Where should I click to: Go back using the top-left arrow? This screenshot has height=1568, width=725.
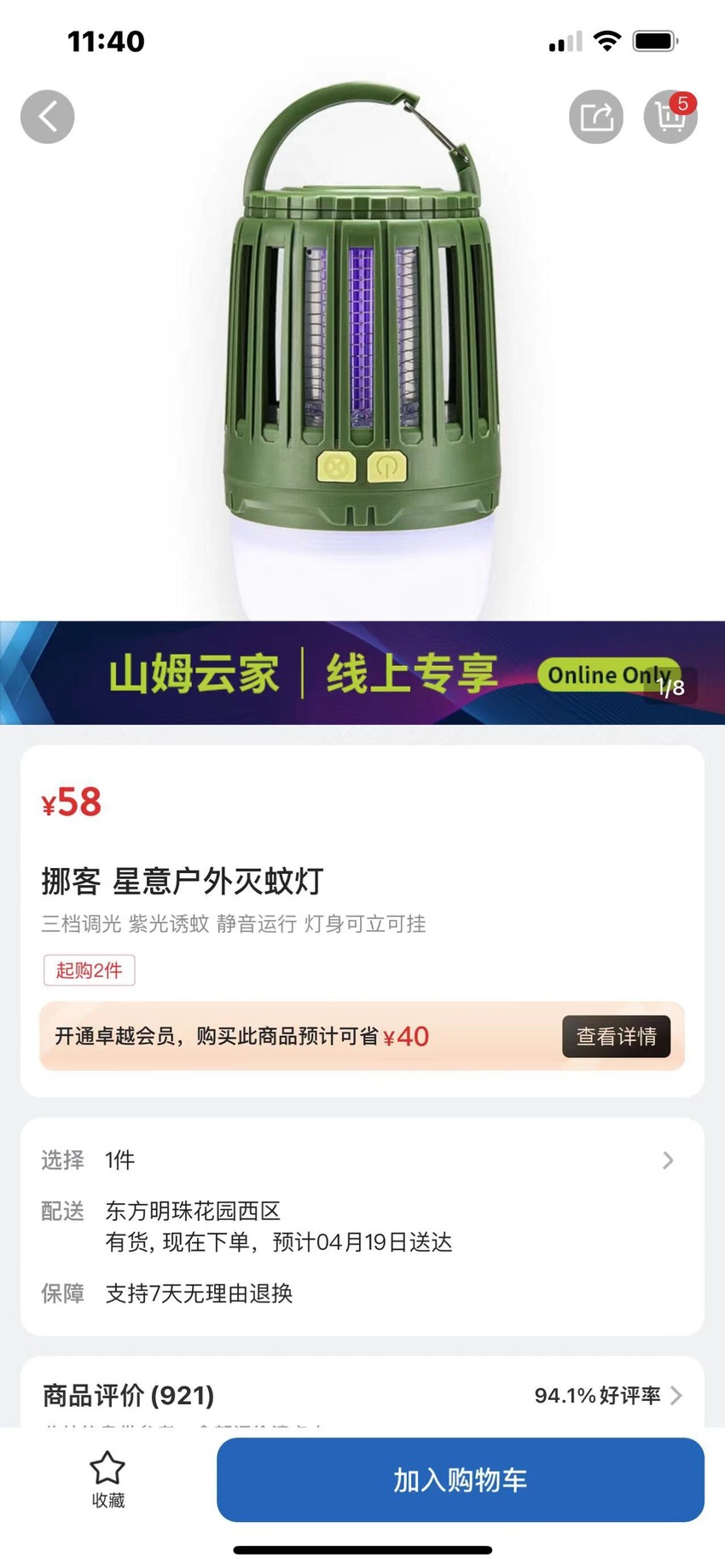pos(47,117)
